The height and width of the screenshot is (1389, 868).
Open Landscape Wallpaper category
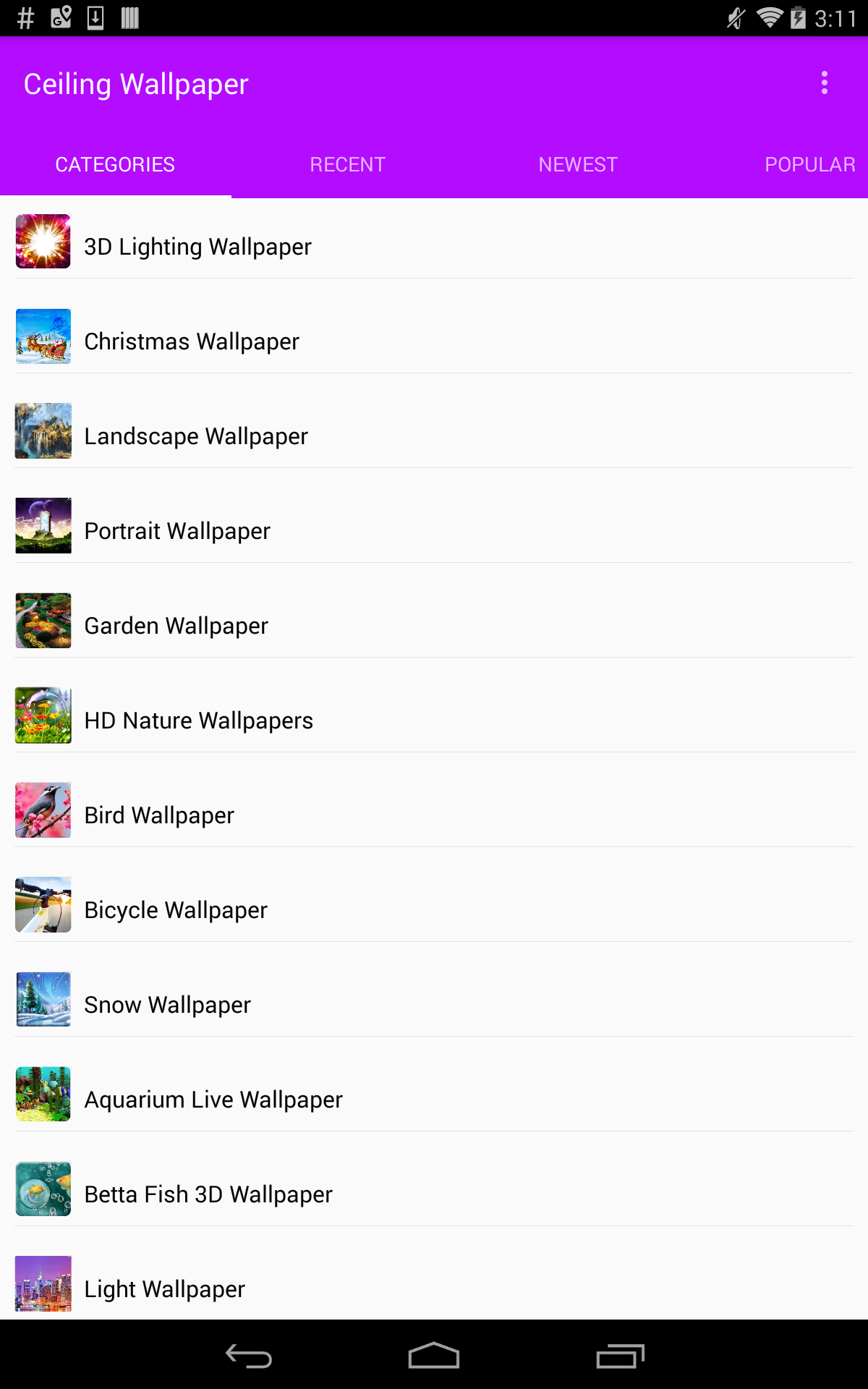click(196, 436)
